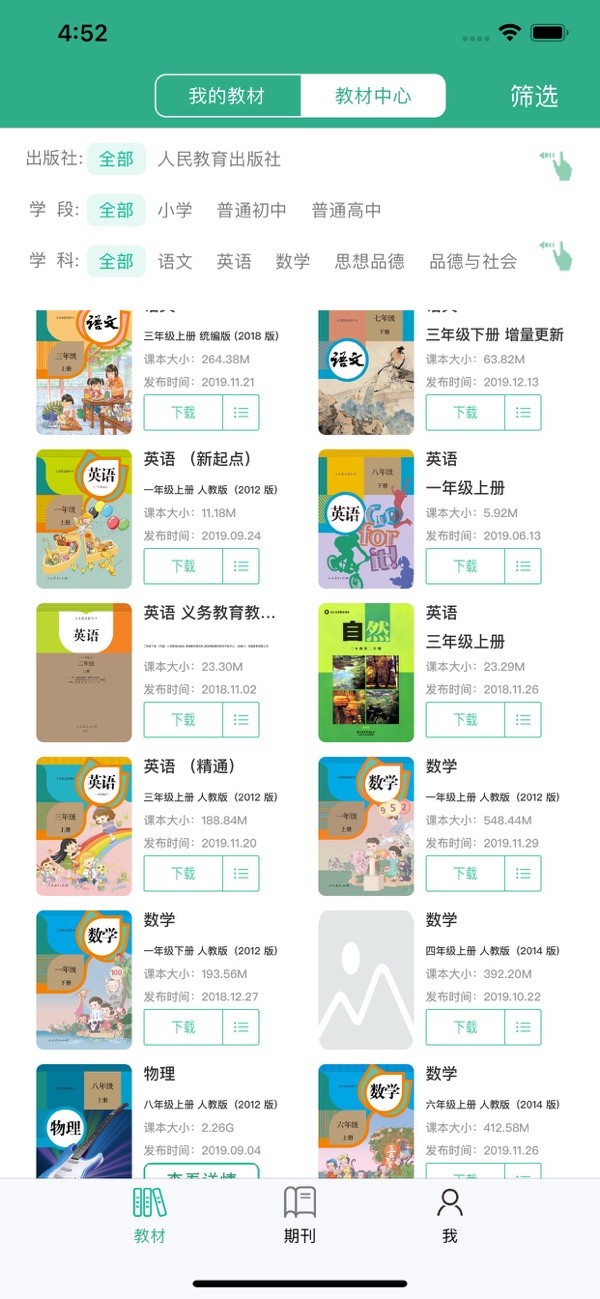The height and width of the screenshot is (1299, 600).
Task: Select 品德与社会 subject filter
Action: point(473,261)
